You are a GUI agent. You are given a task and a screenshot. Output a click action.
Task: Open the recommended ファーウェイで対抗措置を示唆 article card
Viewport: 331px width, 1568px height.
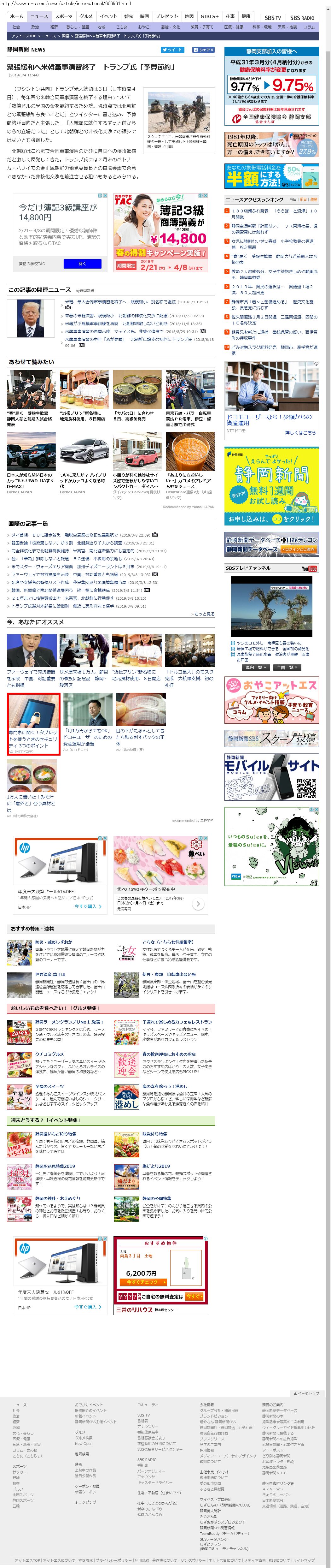tap(31, 661)
